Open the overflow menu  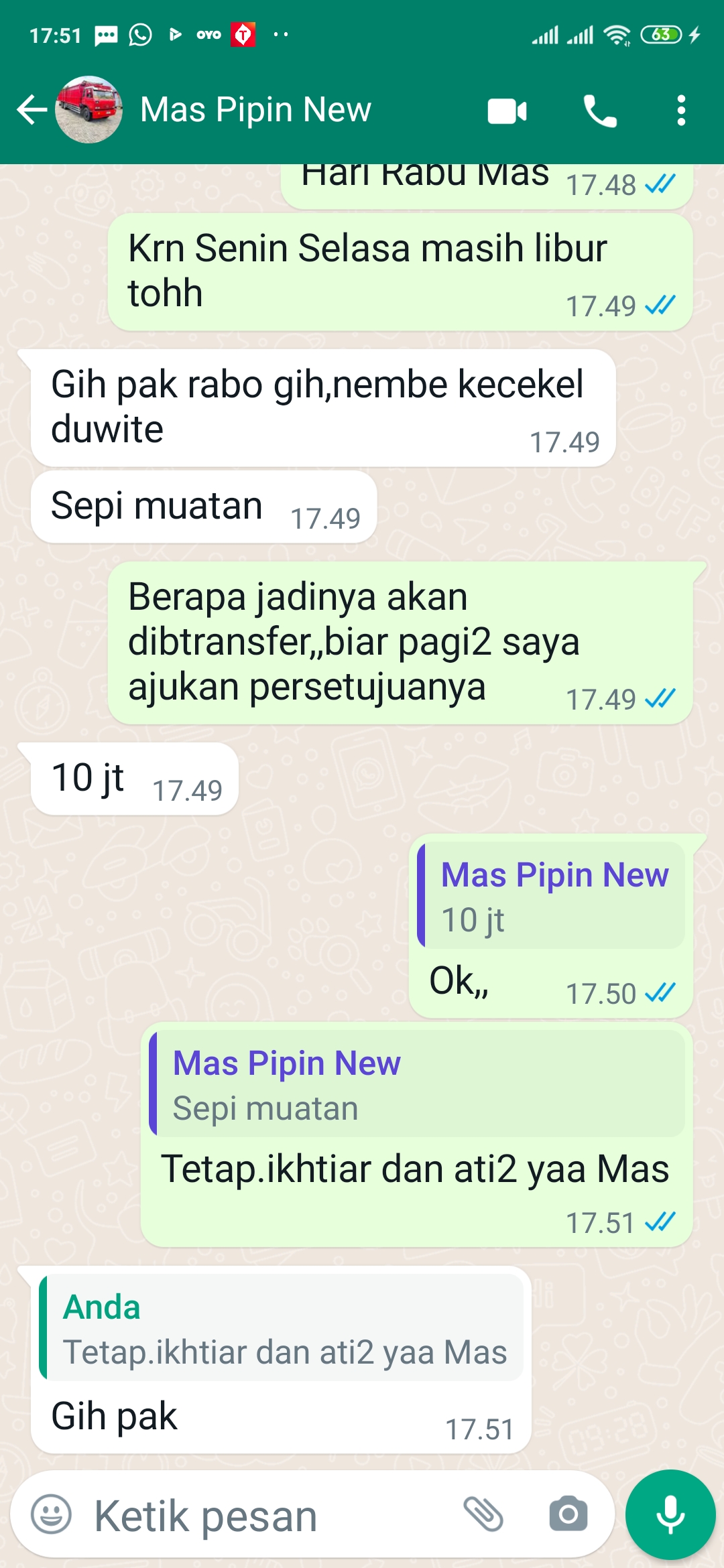click(681, 111)
